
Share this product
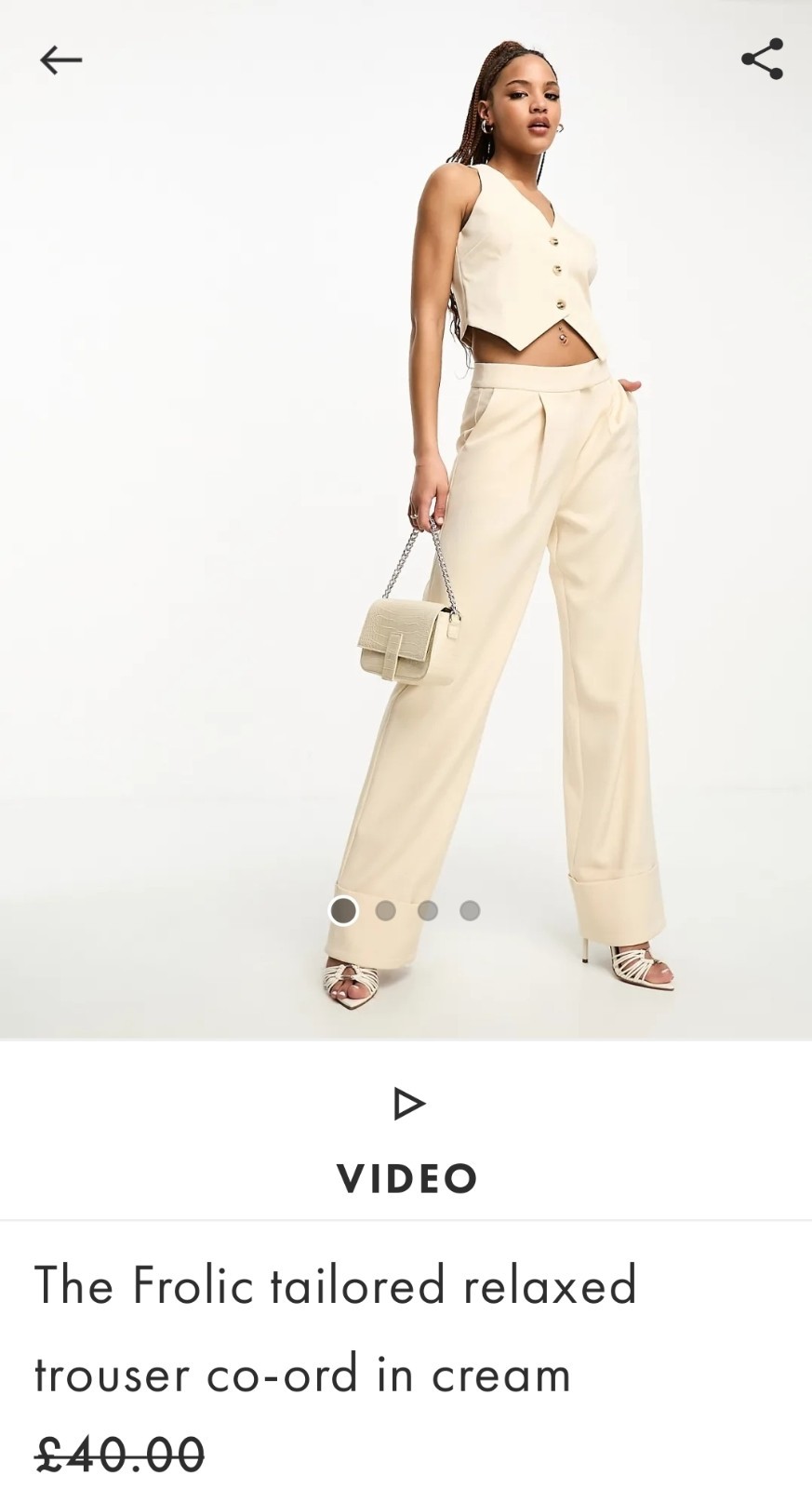(761, 59)
